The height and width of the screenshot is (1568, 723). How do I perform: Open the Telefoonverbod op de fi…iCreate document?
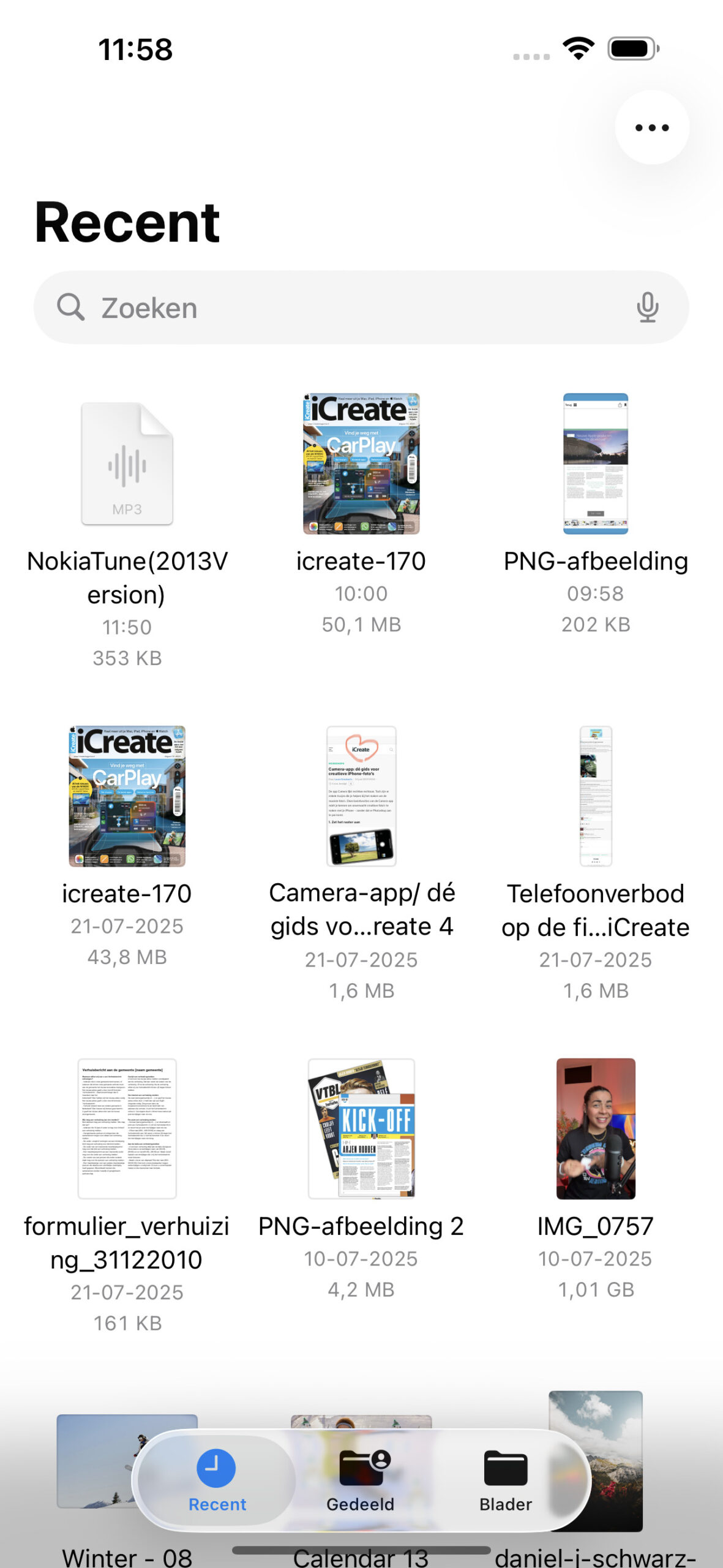pyautogui.click(x=595, y=796)
